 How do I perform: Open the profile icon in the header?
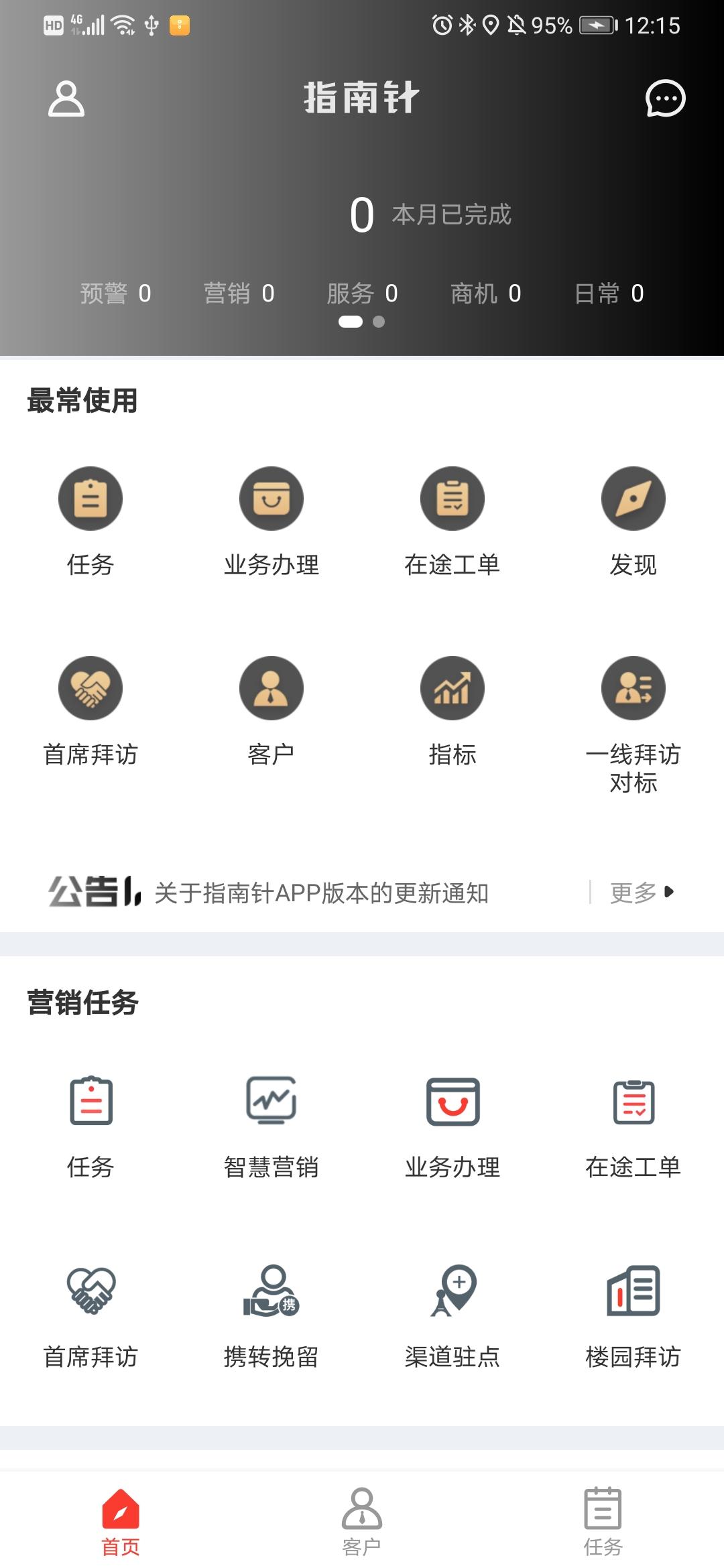(x=66, y=99)
